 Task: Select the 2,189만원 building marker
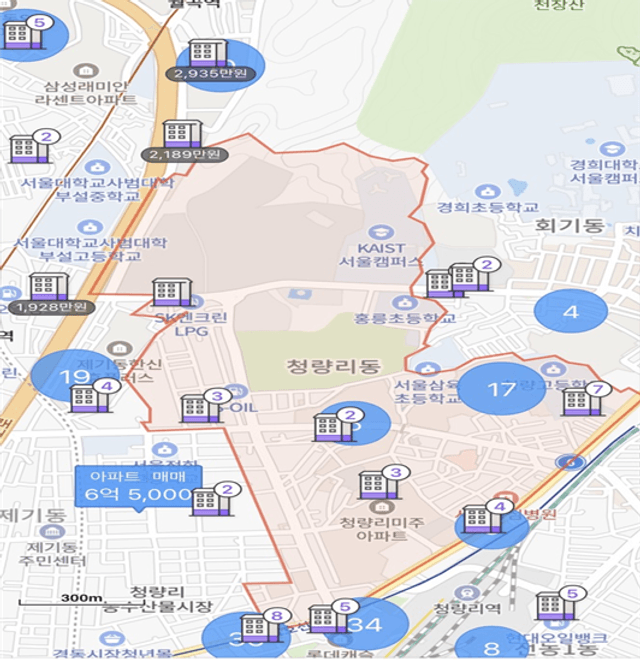[182, 138]
